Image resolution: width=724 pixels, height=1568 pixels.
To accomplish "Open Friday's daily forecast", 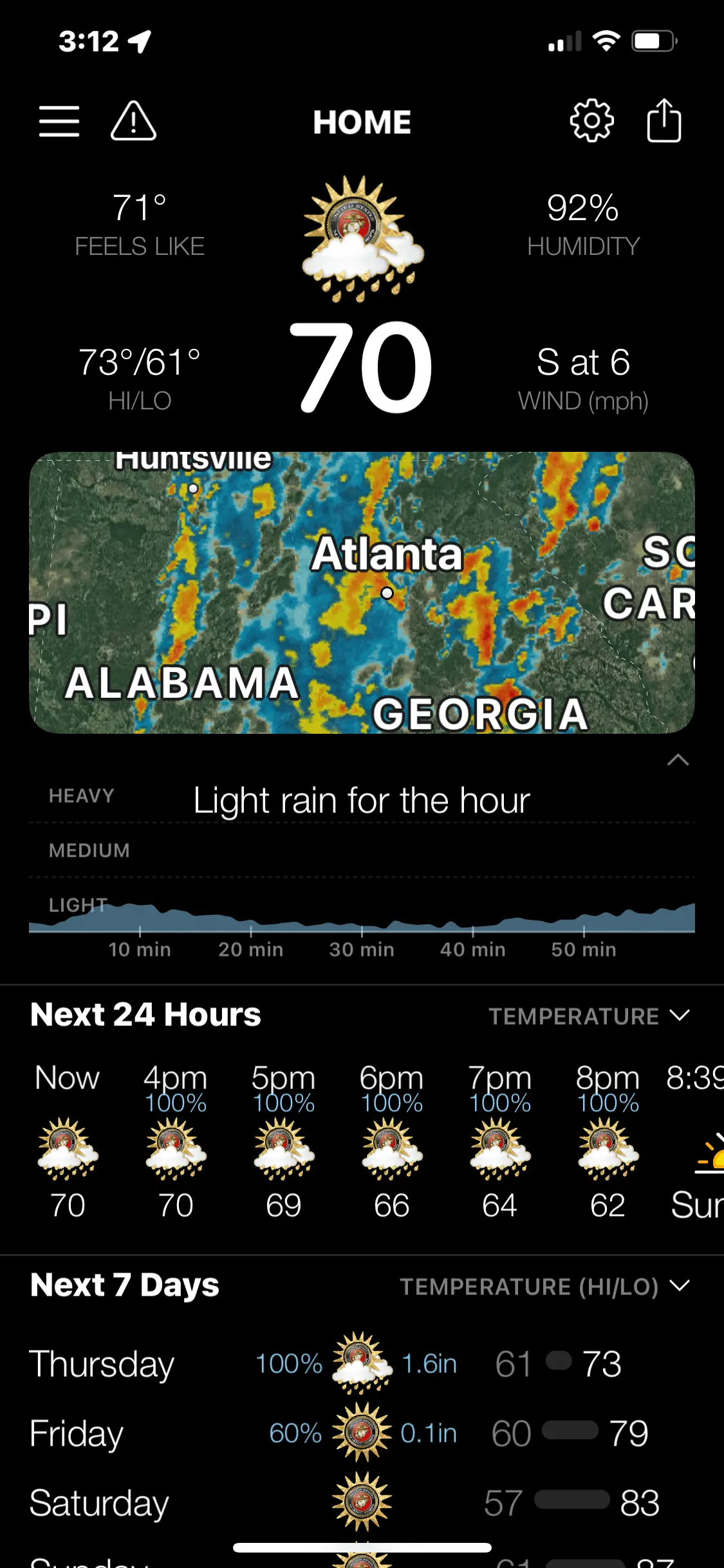I will [x=360, y=1433].
